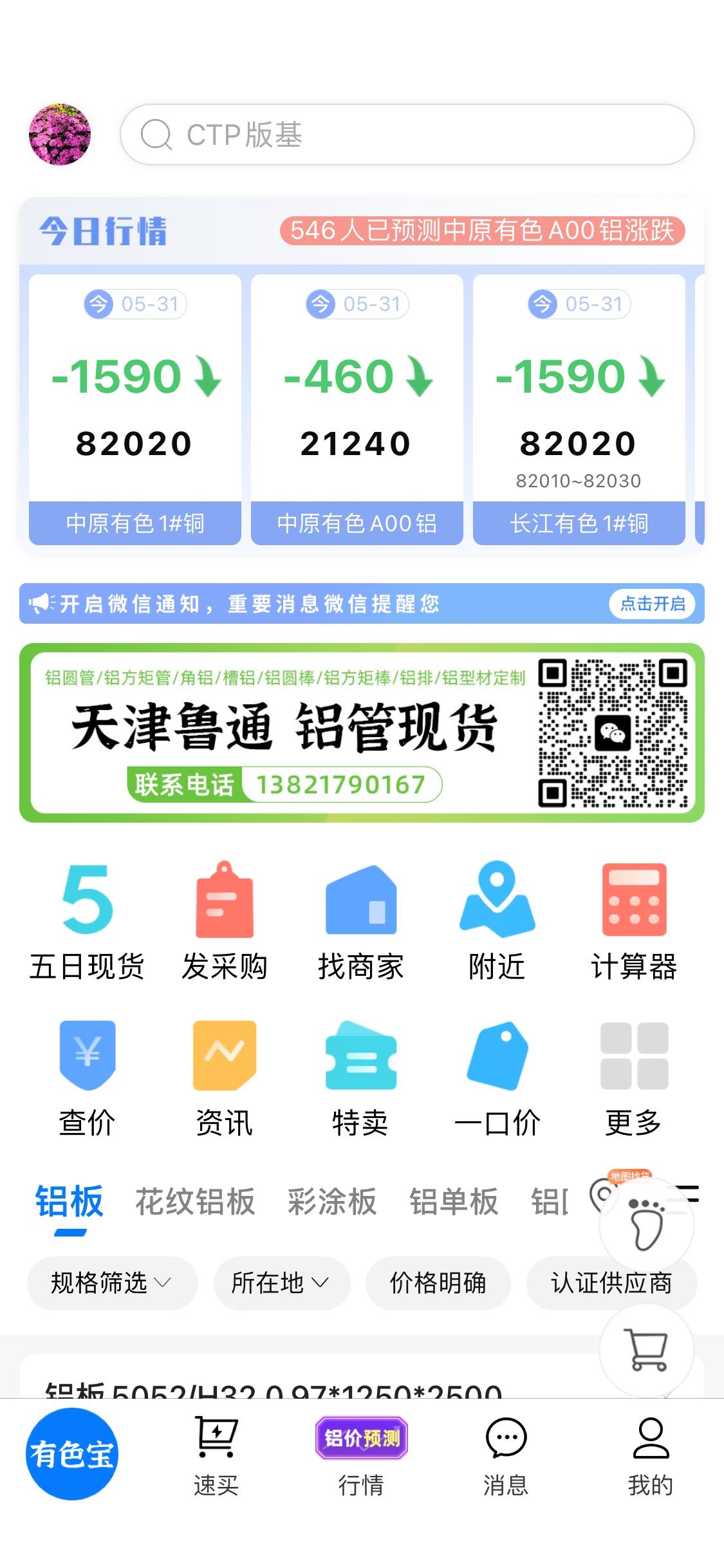
Task: Open 五日现货
Action: click(x=87, y=920)
